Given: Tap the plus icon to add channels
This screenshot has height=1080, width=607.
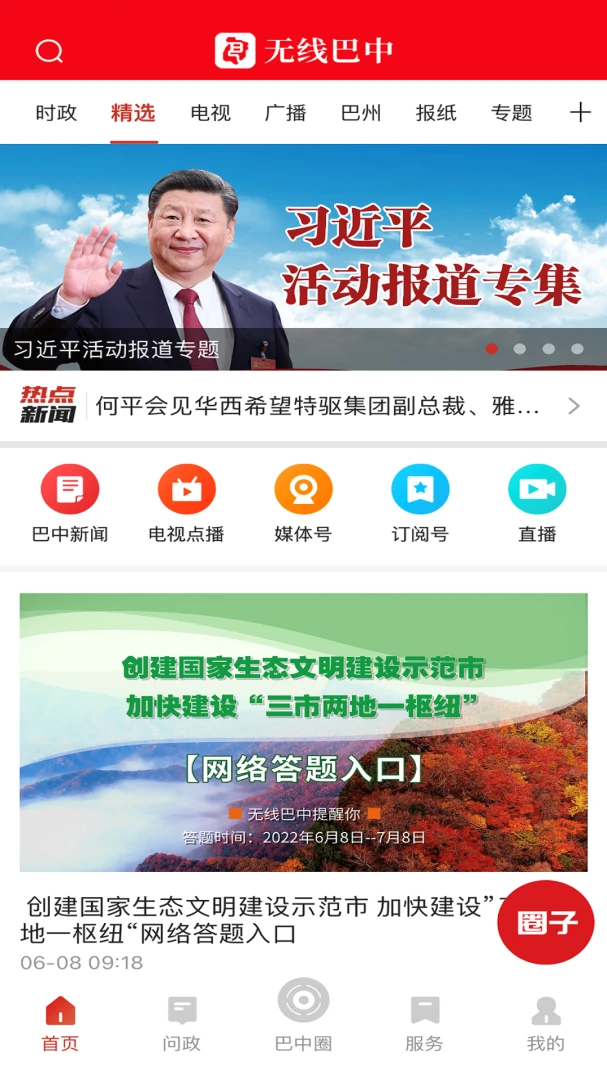Looking at the screenshot, I should point(580,112).
